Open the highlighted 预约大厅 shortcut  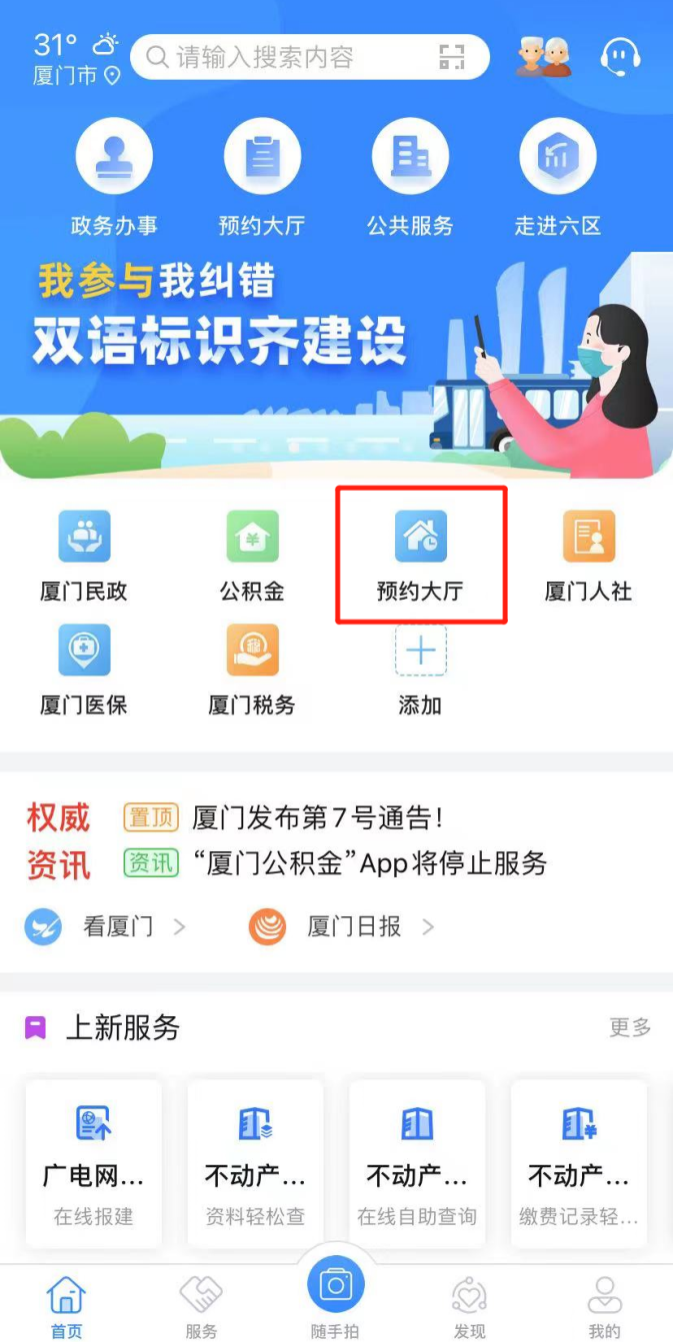point(420,556)
